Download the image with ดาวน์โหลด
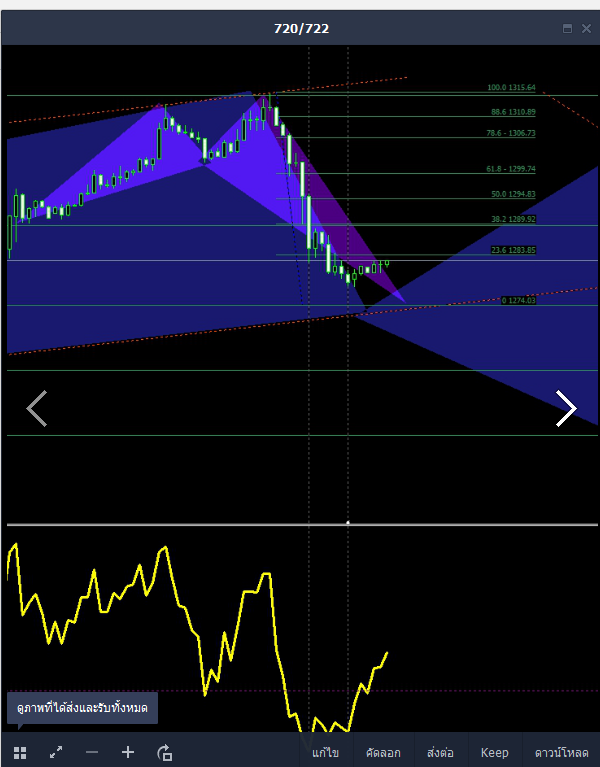Viewport: 600px width, 767px height. [561, 752]
